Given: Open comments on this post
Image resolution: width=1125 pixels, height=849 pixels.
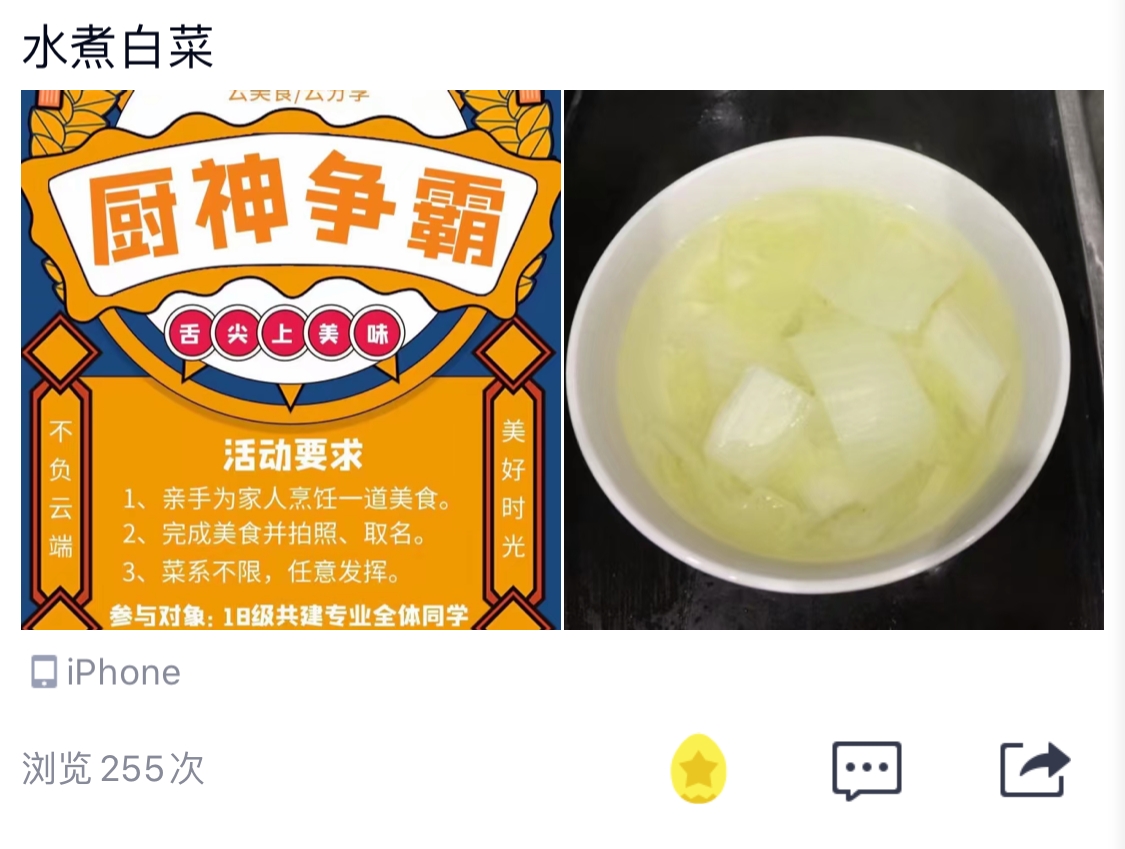Looking at the screenshot, I should (866, 769).
